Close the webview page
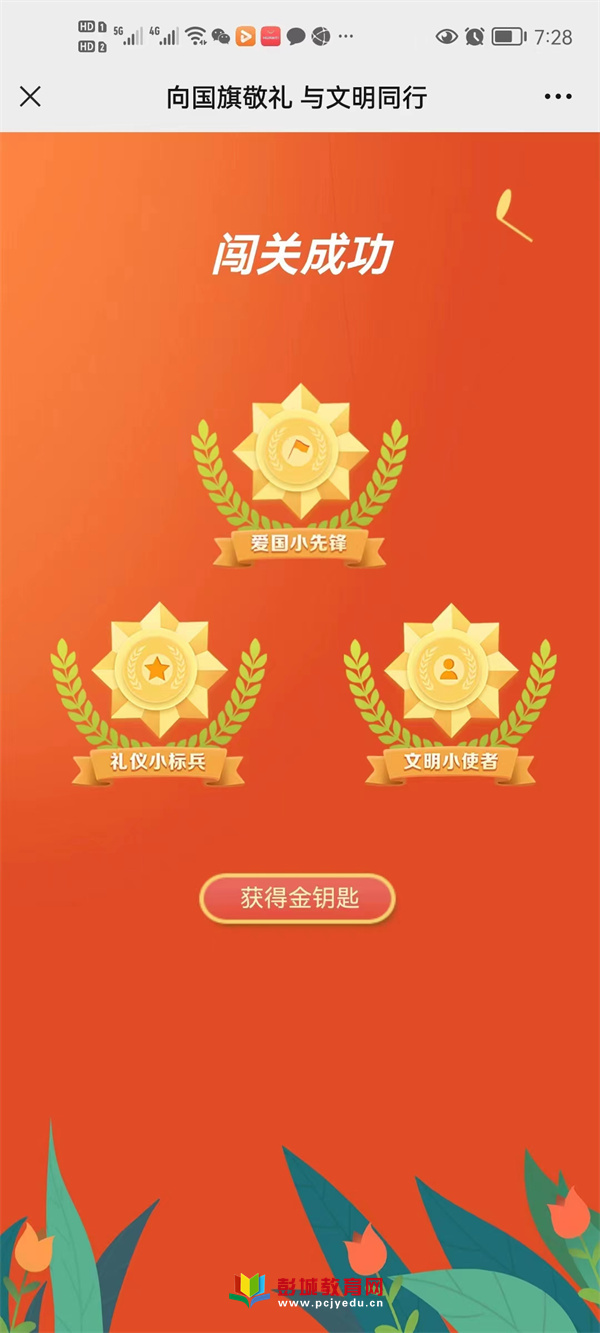This screenshot has width=600, height=1333. click(x=31, y=97)
